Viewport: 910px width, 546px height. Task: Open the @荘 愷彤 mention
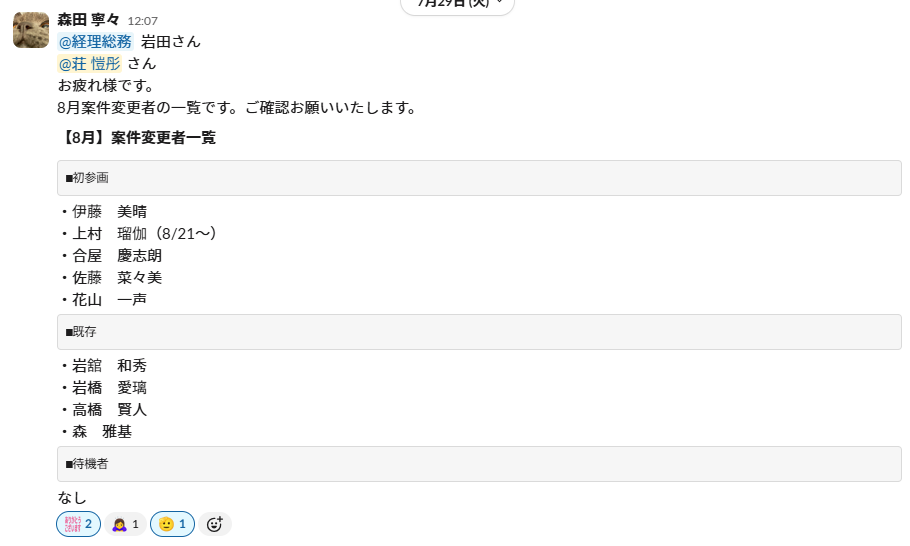[89, 64]
